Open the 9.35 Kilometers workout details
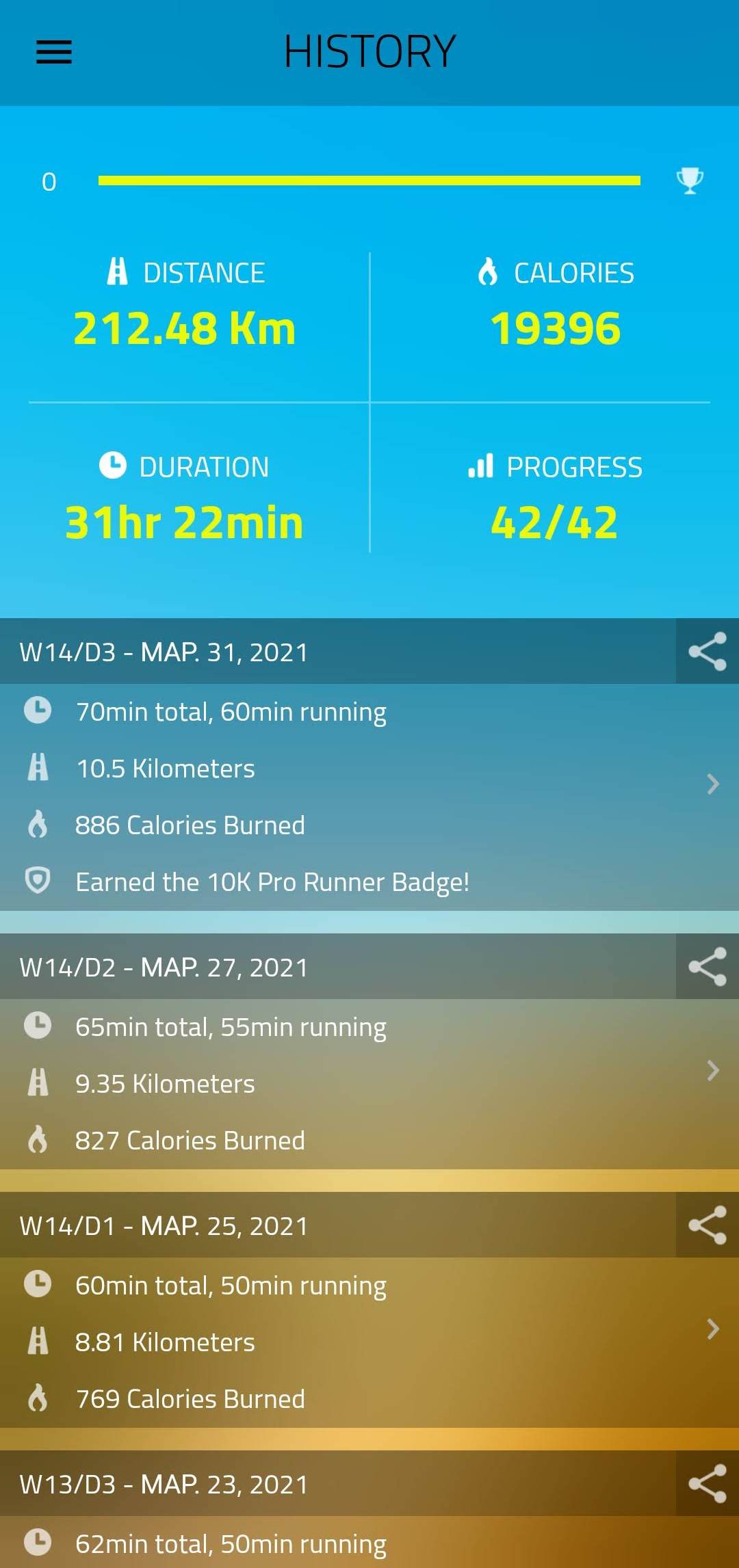 (369, 1084)
